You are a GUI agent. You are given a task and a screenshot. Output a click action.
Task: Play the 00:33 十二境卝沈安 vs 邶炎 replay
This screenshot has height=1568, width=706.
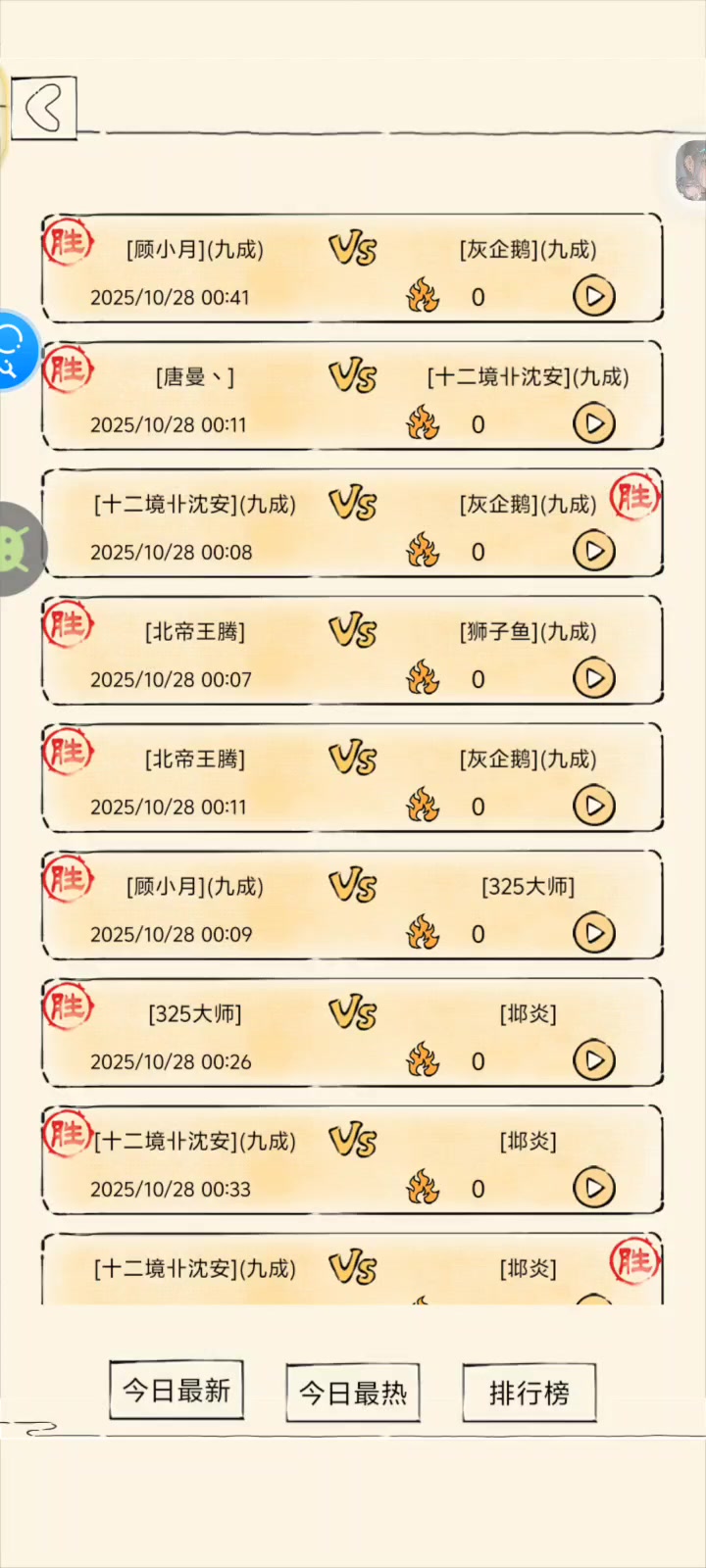(x=593, y=1188)
